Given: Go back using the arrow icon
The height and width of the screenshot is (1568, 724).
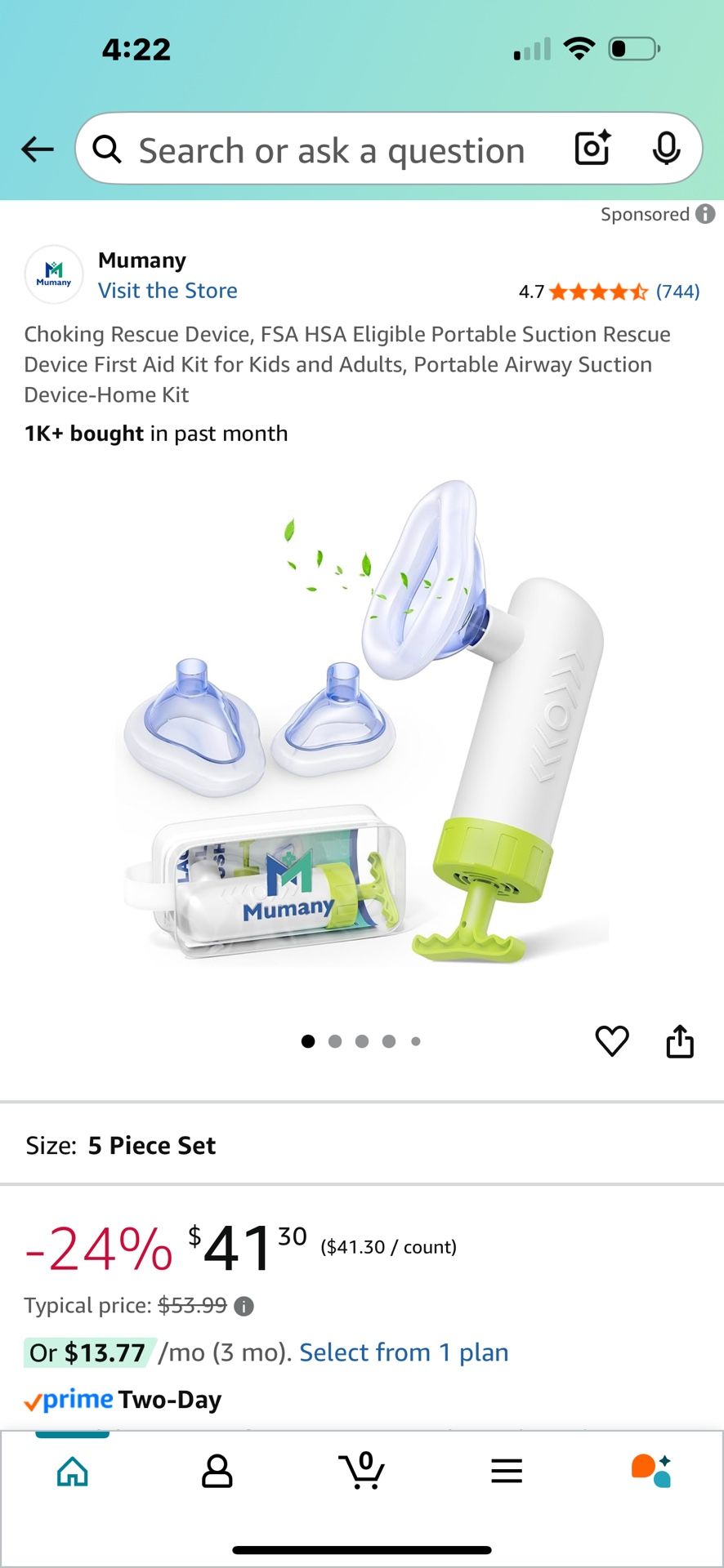Looking at the screenshot, I should pos(38,149).
